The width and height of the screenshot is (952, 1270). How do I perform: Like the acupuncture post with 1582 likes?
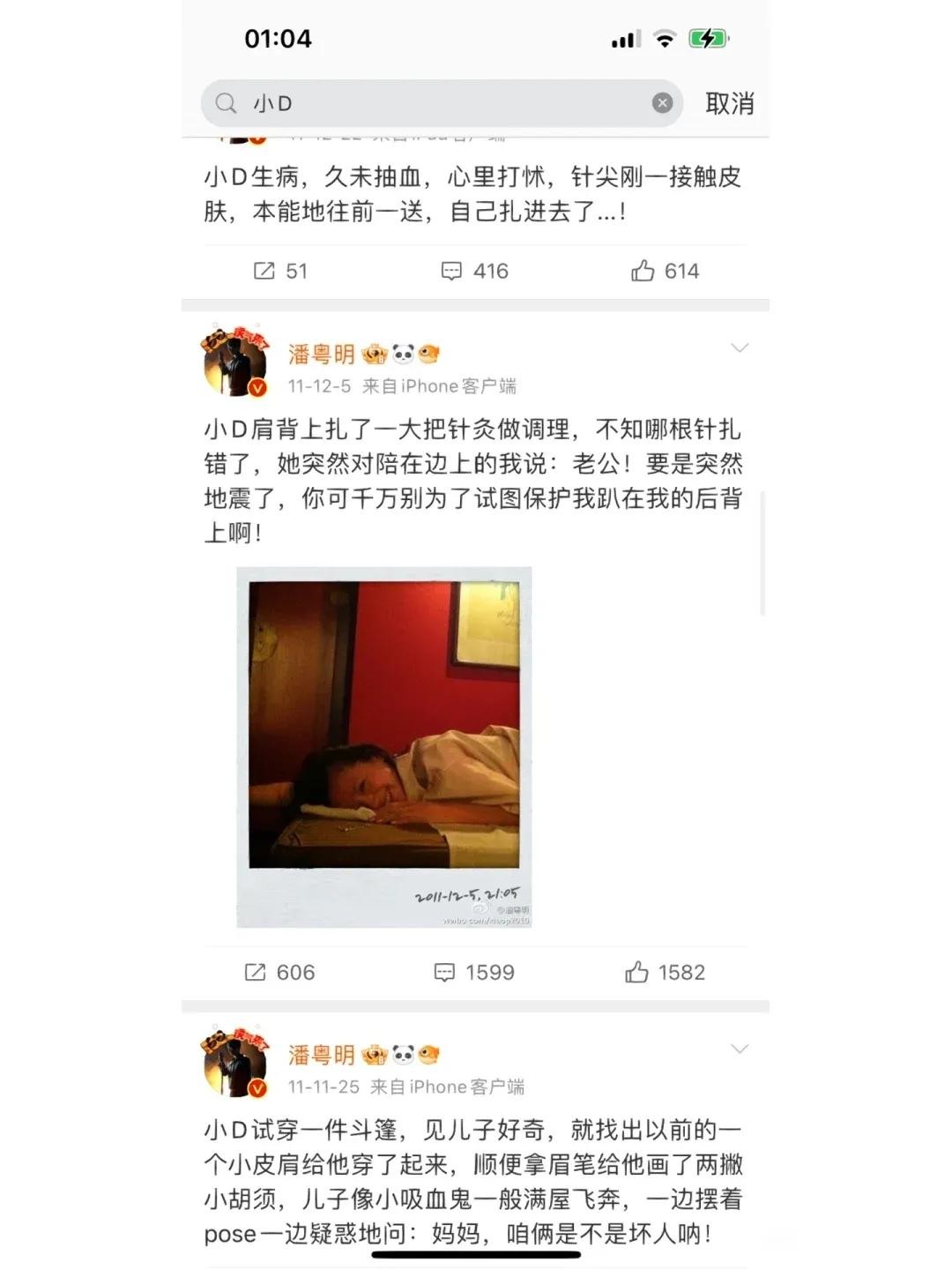[665, 972]
